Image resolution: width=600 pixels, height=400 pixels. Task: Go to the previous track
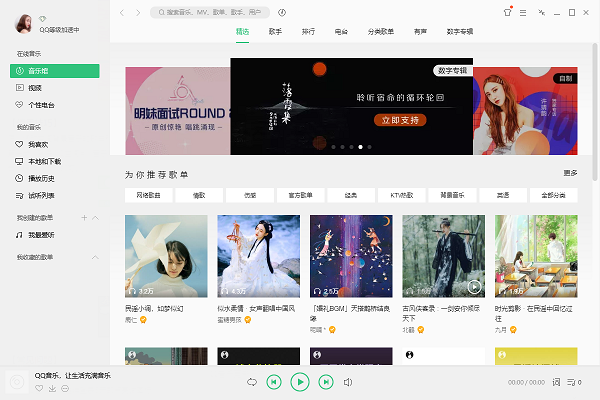tap(273, 382)
